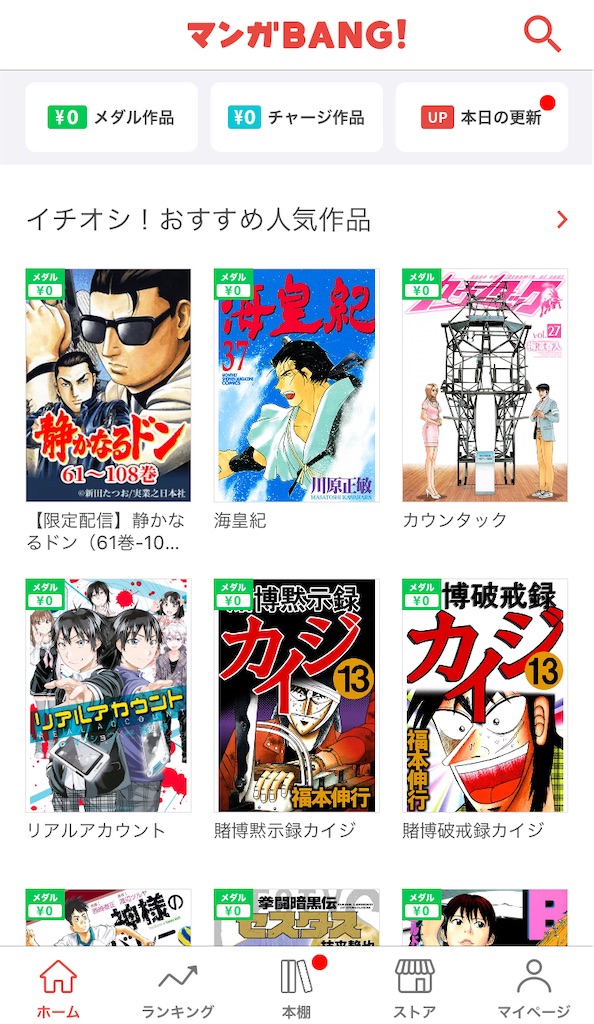Image resolution: width=594 pixels, height=1024 pixels.
Task: Open the 賭博黙示録カイジ manga cover
Action: click(296, 696)
